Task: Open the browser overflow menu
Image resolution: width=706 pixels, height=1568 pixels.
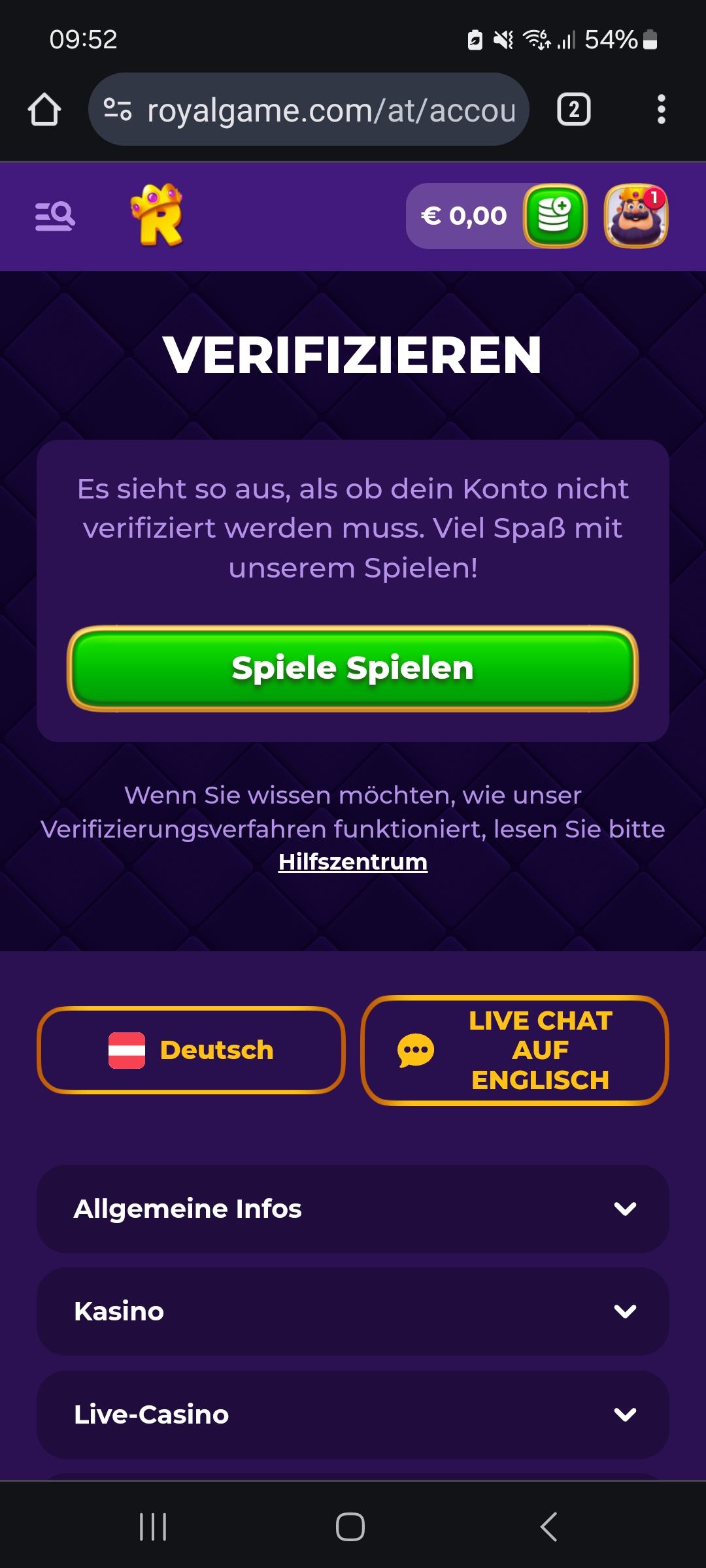Action: click(x=661, y=110)
